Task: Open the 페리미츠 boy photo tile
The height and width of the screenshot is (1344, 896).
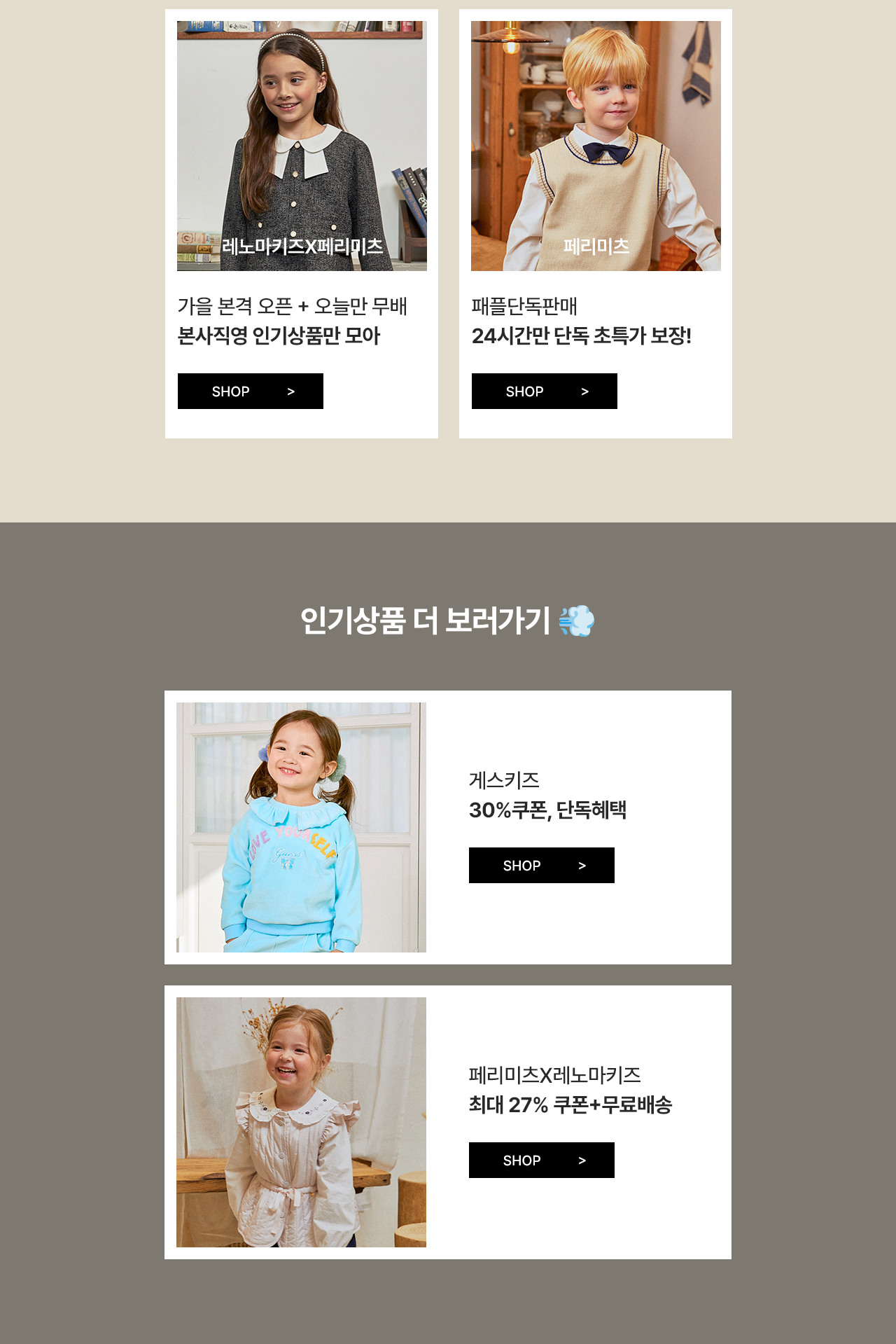Action: pos(596,146)
